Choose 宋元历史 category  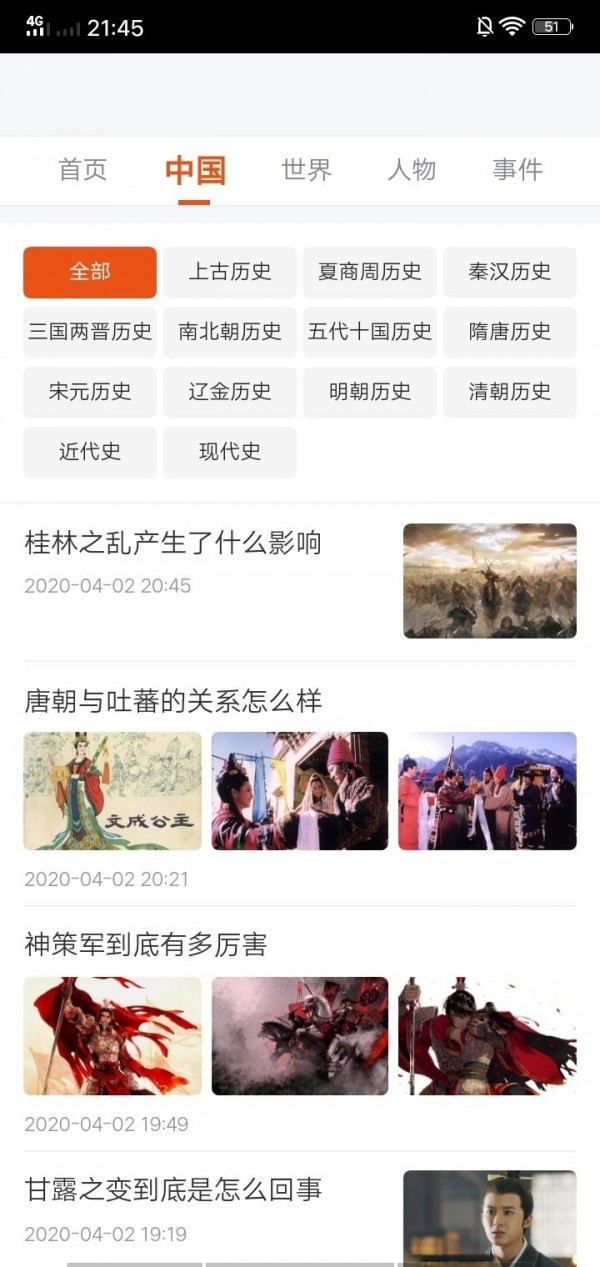coord(90,392)
